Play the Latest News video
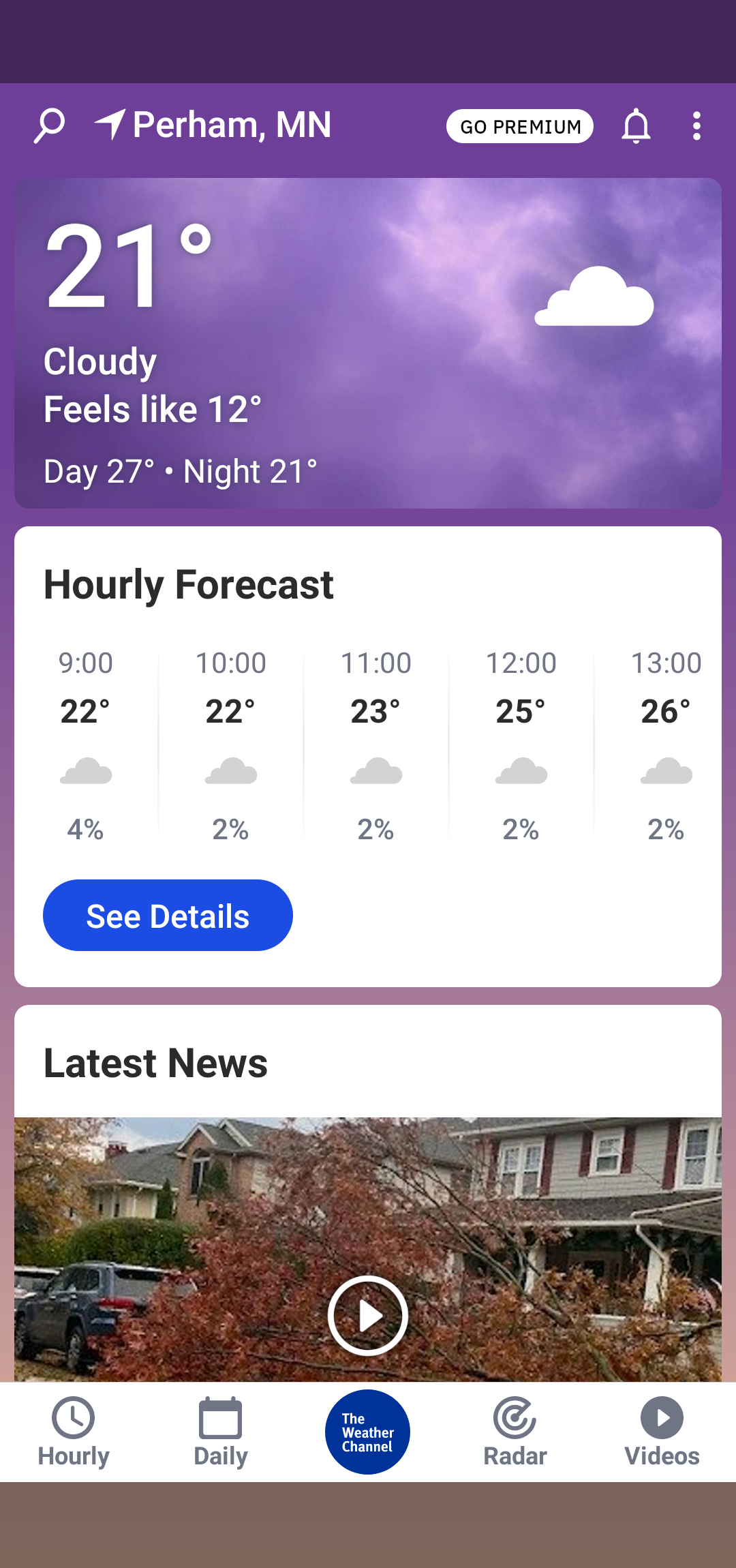The width and height of the screenshot is (736, 1568). [368, 1315]
